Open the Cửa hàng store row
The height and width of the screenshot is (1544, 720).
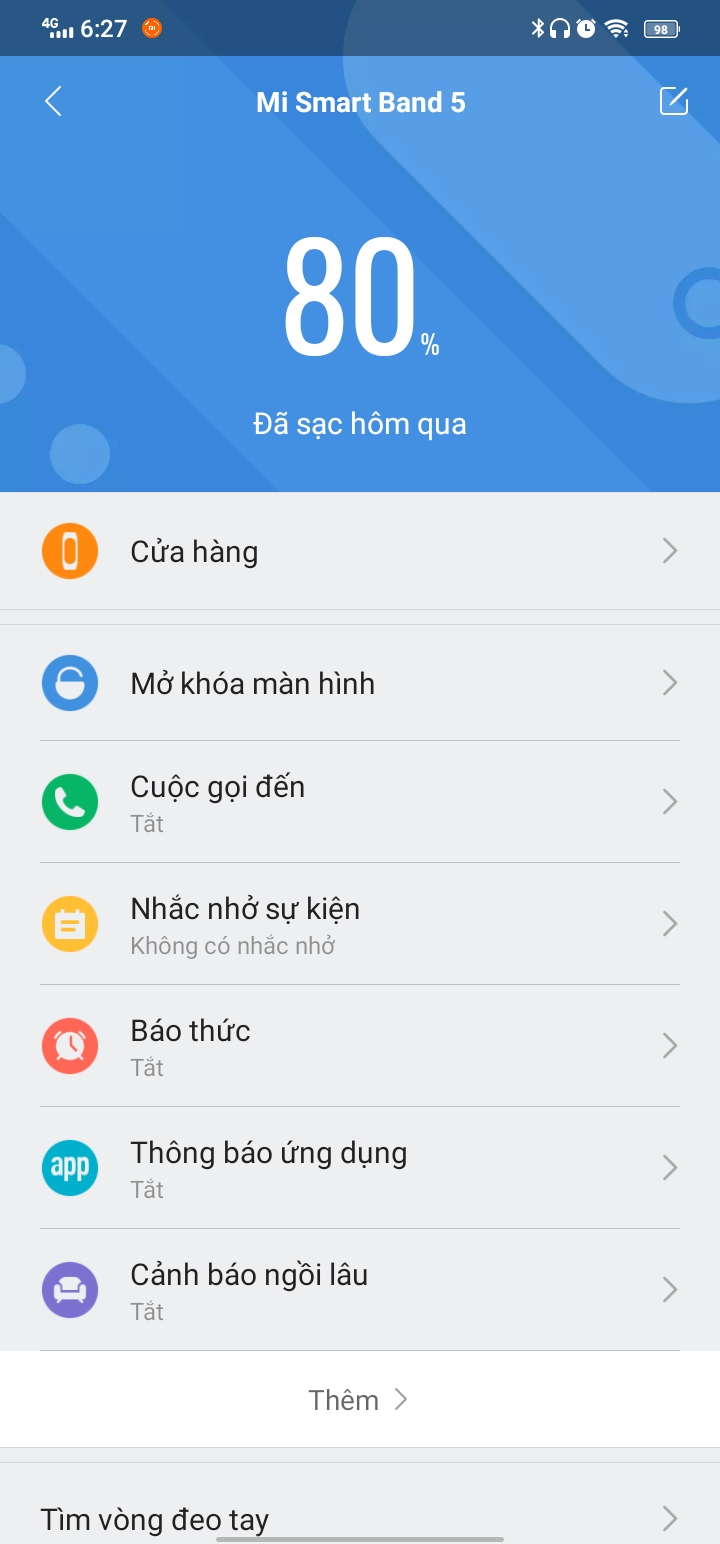pos(360,551)
